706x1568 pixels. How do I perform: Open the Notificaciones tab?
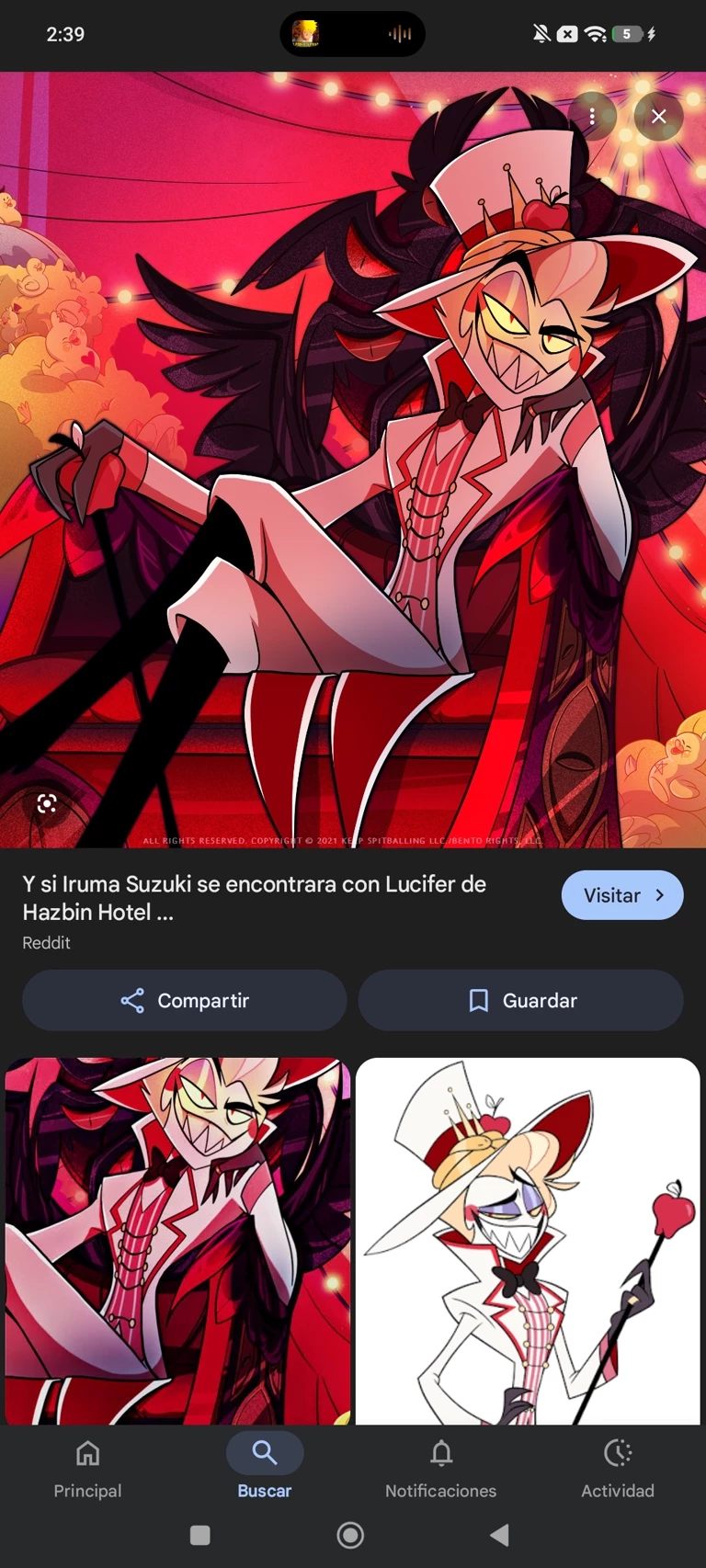[440, 1468]
